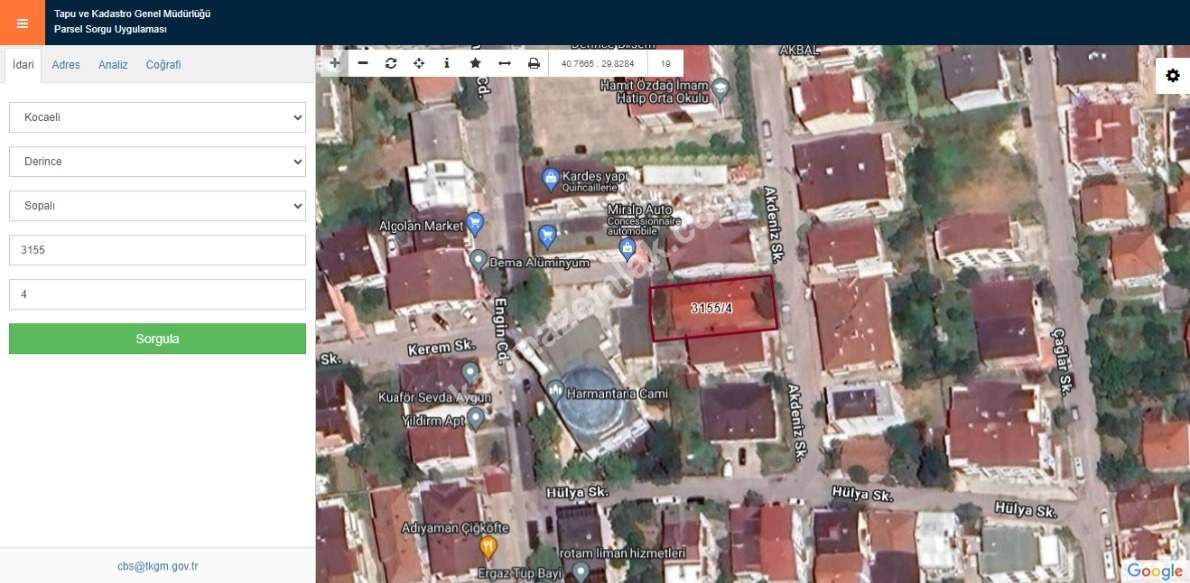The image size is (1190, 583).
Task: Tap the crosshair locate icon
Action: tap(419, 63)
